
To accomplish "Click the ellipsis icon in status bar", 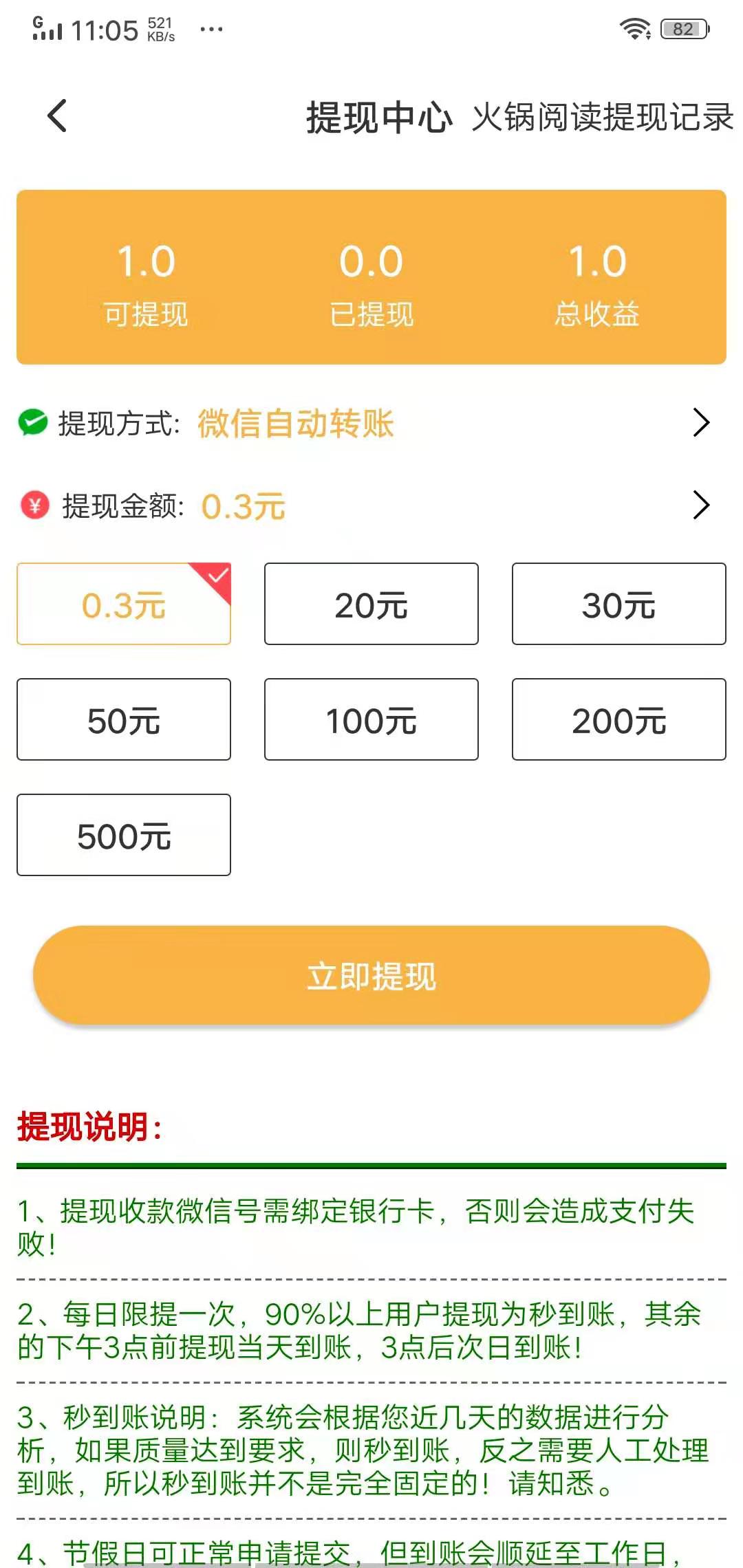I will [211, 29].
